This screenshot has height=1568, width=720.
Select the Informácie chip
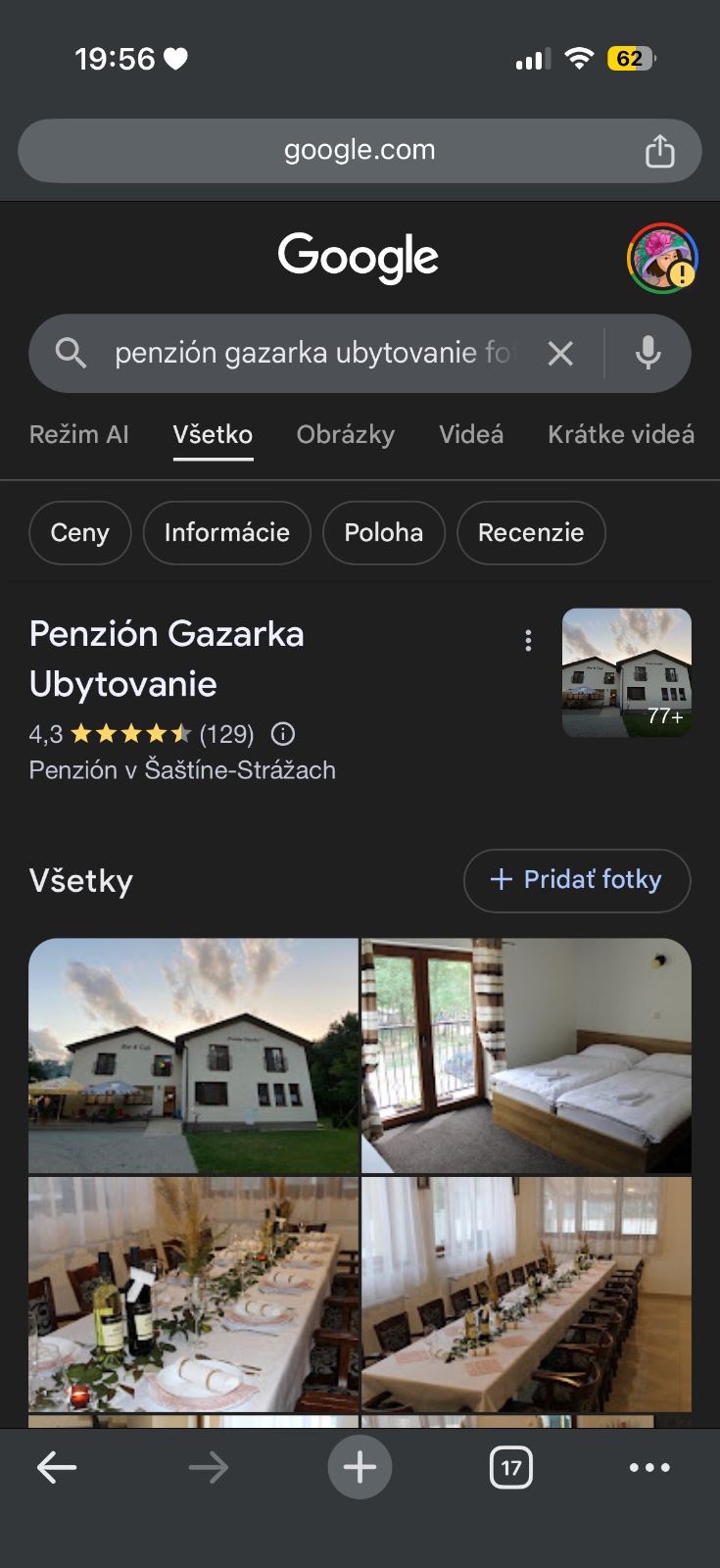[x=227, y=532]
